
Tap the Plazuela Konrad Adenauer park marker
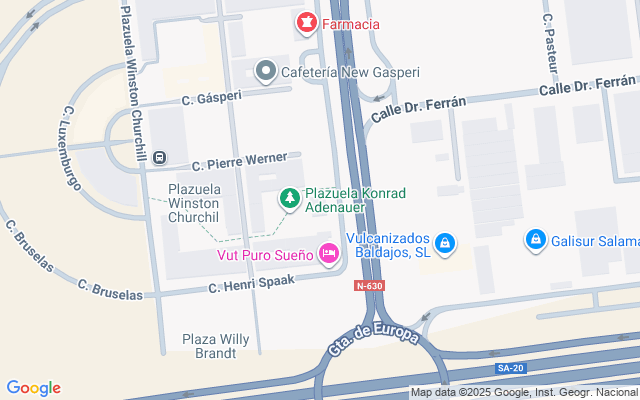[290, 199]
